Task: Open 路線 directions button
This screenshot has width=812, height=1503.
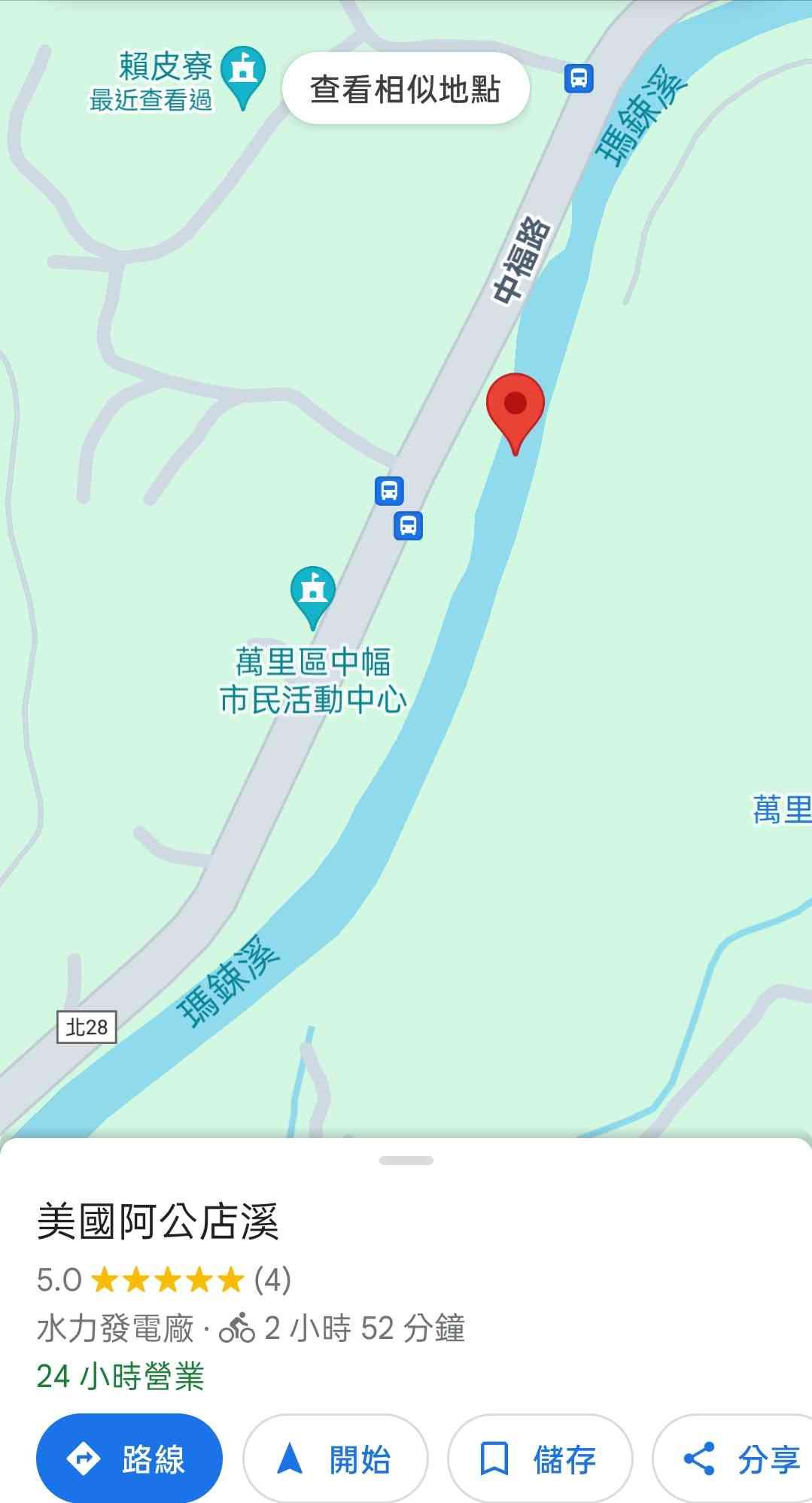Action: (x=129, y=1459)
